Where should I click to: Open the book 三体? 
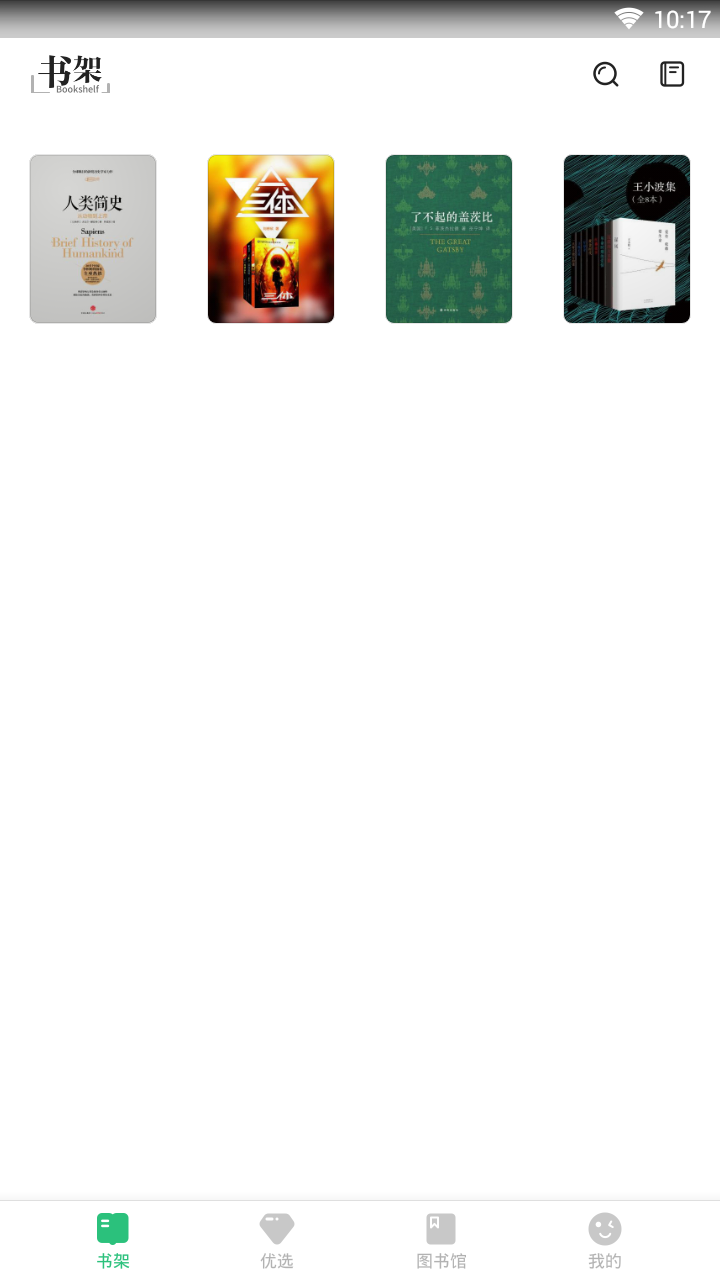(x=271, y=239)
